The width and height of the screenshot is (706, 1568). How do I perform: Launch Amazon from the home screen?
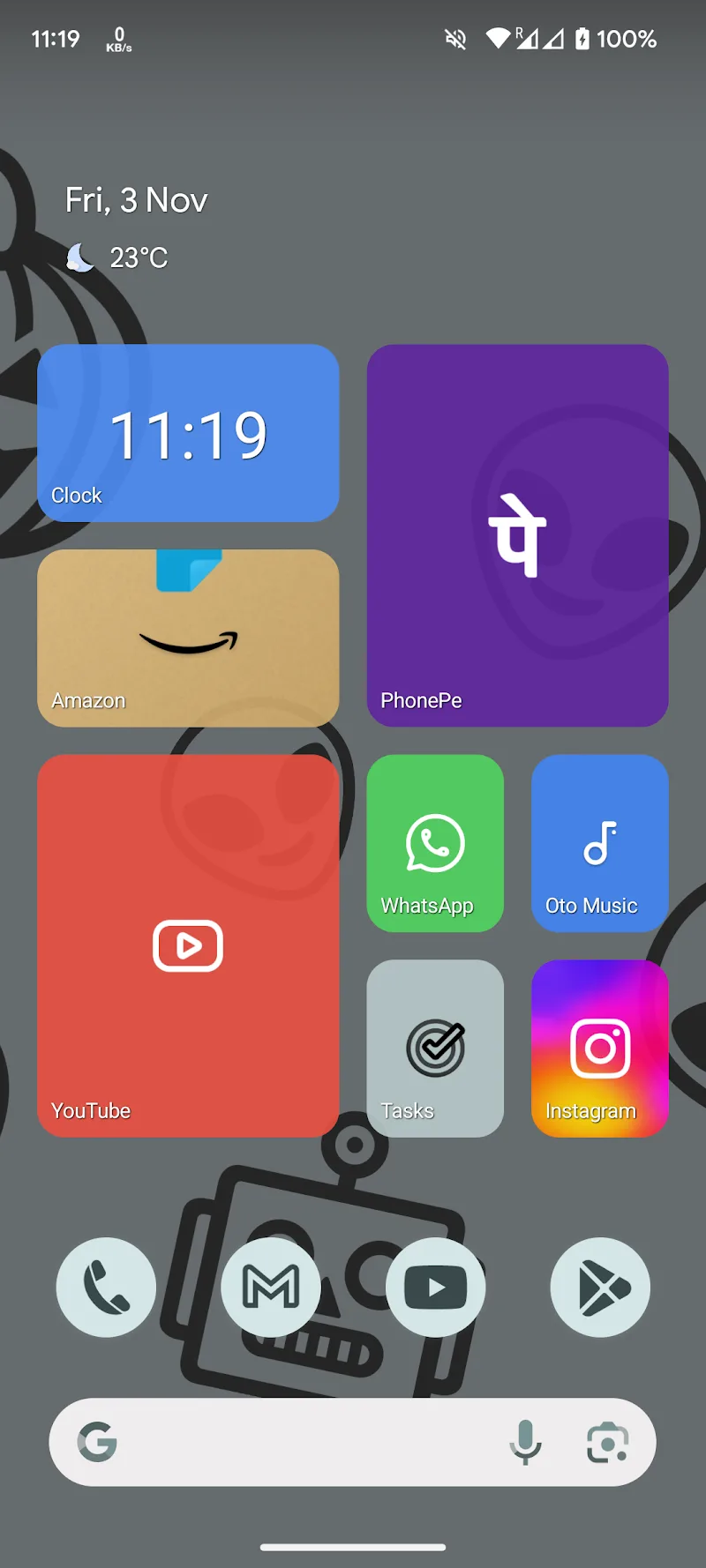click(x=188, y=638)
